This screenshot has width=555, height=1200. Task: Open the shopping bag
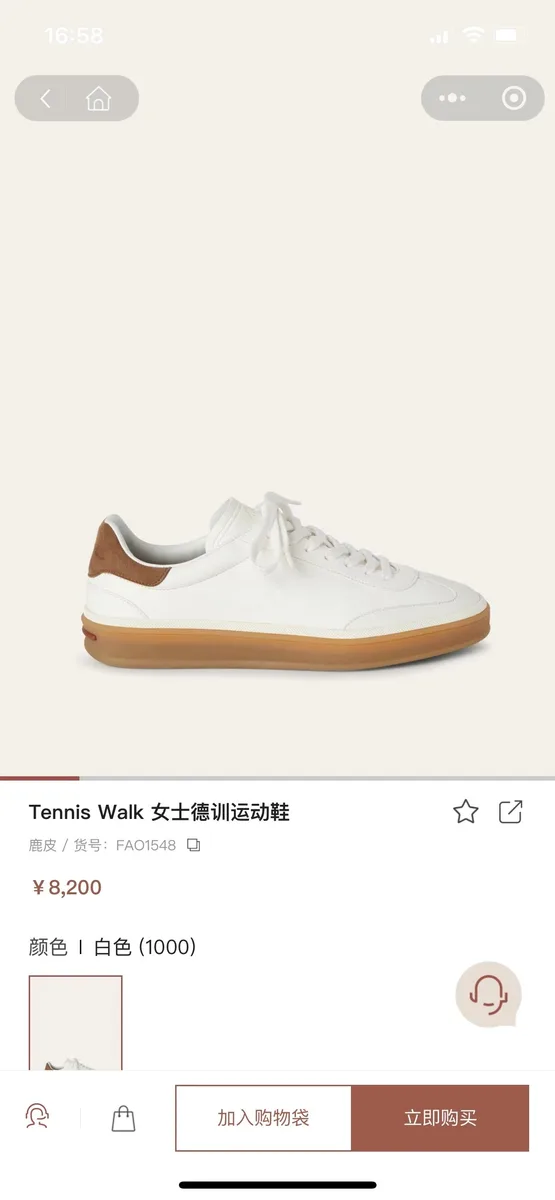pyautogui.click(x=123, y=1117)
